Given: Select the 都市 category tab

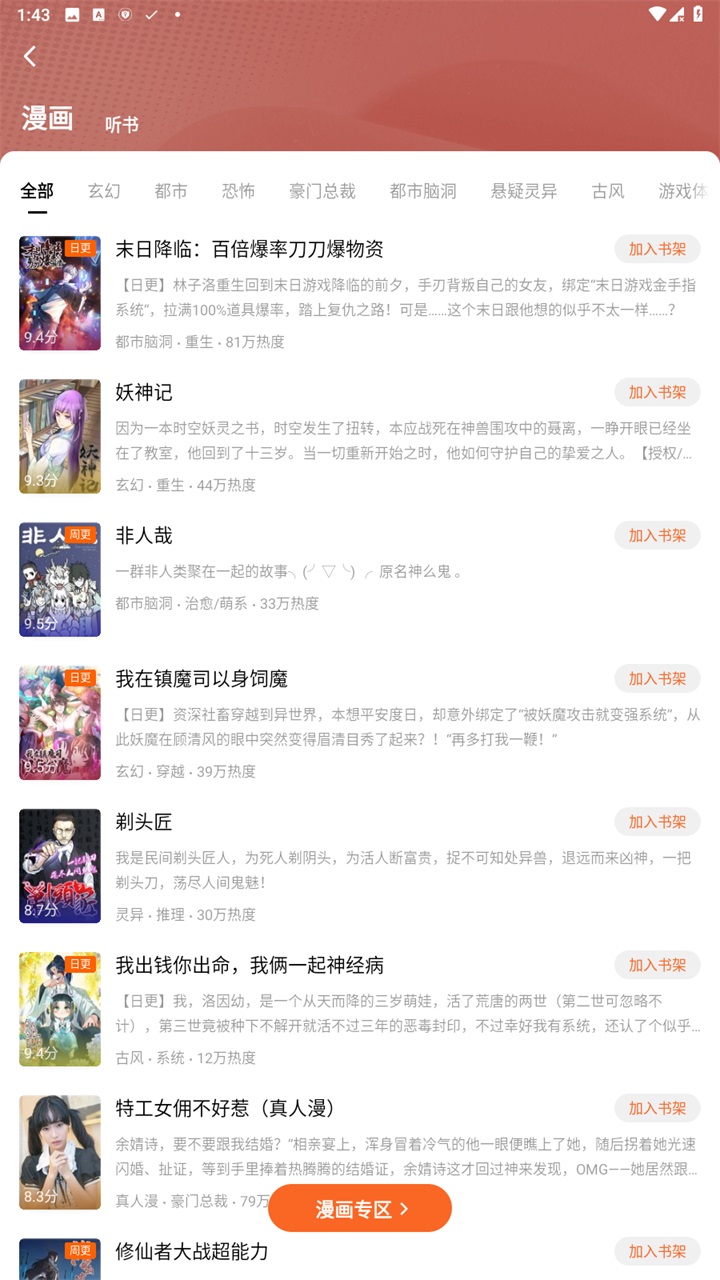Looking at the screenshot, I should [171, 191].
